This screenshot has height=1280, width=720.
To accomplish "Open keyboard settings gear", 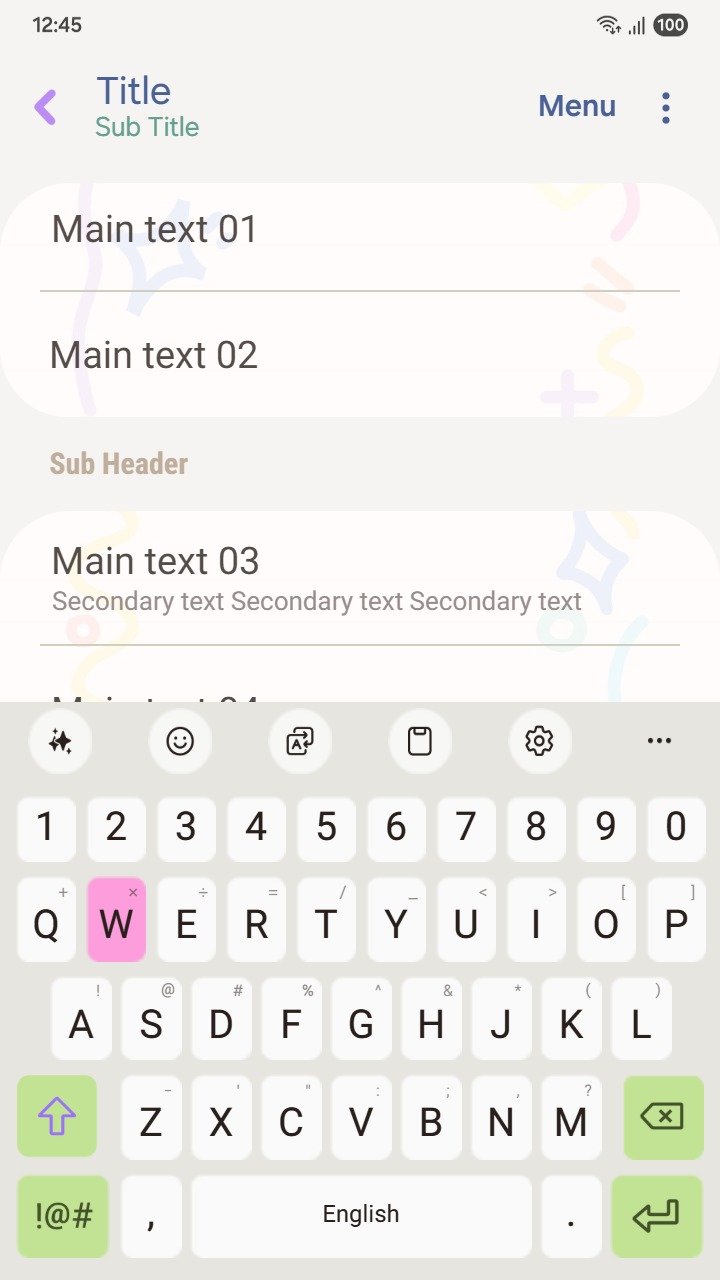I will tap(539, 741).
